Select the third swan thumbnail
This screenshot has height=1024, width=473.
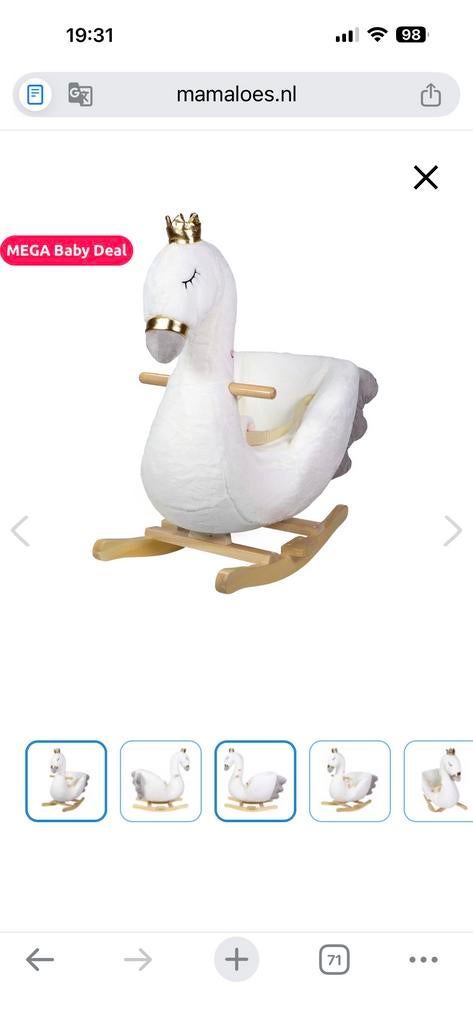click(x=255, y=780)
